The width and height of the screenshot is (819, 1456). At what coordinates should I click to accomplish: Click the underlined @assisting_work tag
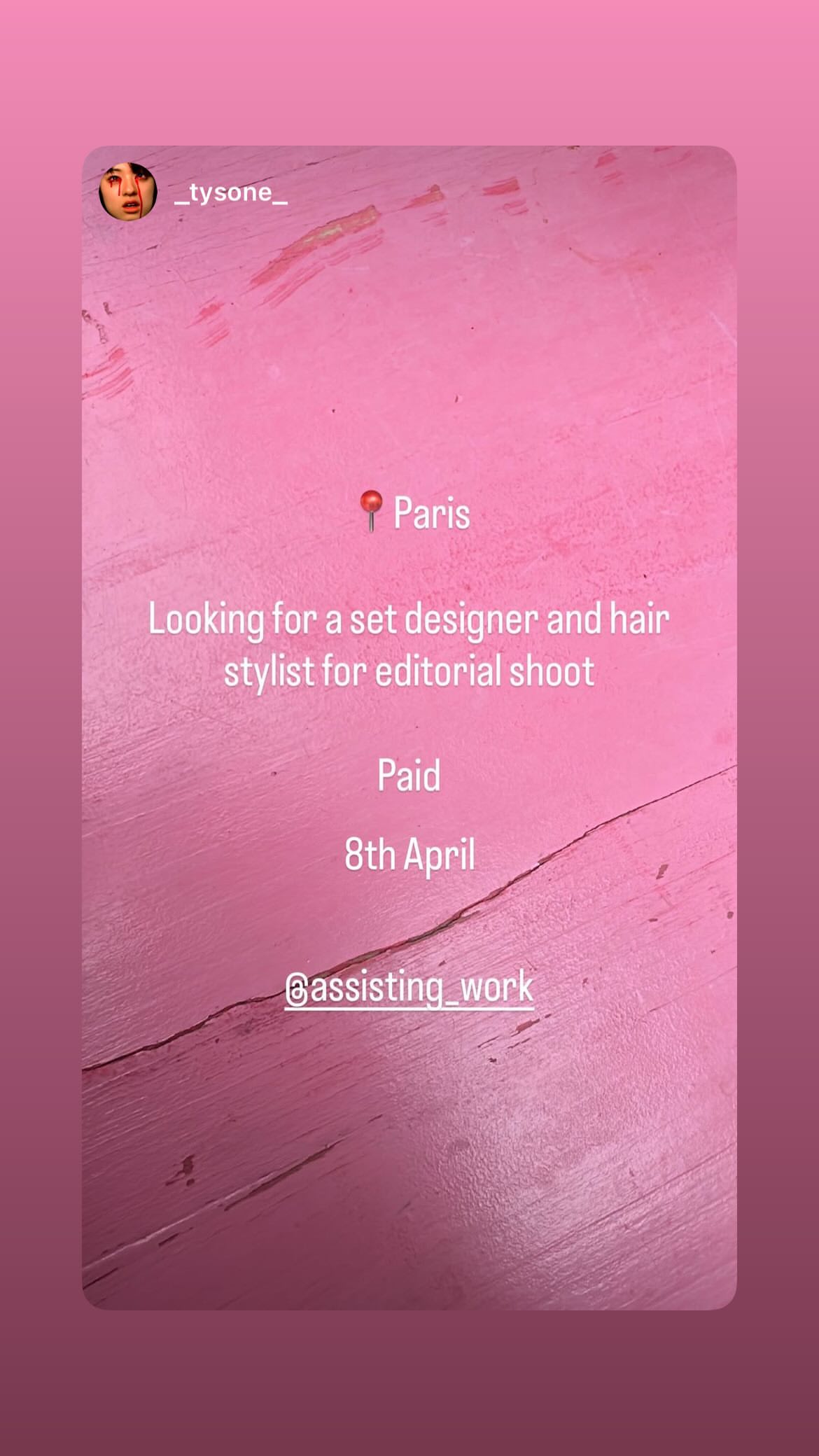pyautogui.click(x=409, y=987)
